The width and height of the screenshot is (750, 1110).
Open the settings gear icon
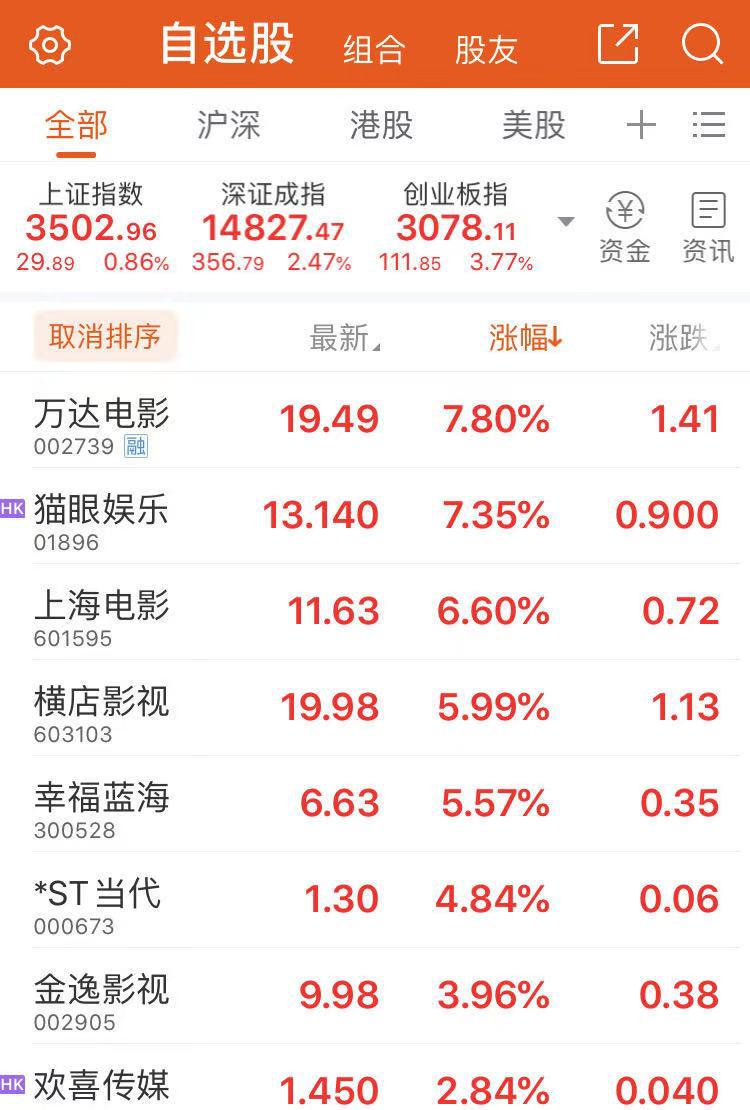[50, 45]
